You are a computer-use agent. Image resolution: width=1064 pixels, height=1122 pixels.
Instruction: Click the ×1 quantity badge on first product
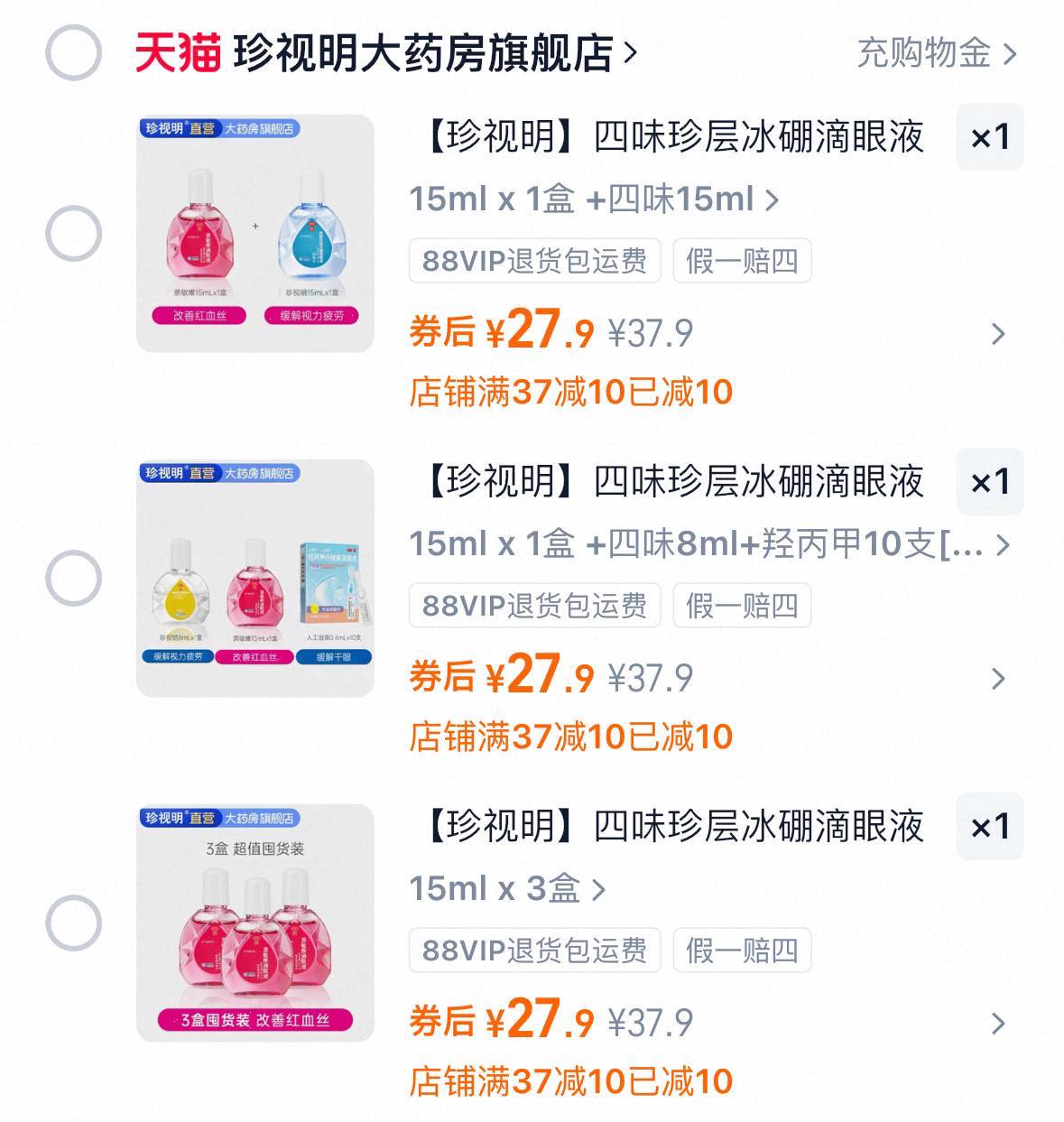(987, 138)
